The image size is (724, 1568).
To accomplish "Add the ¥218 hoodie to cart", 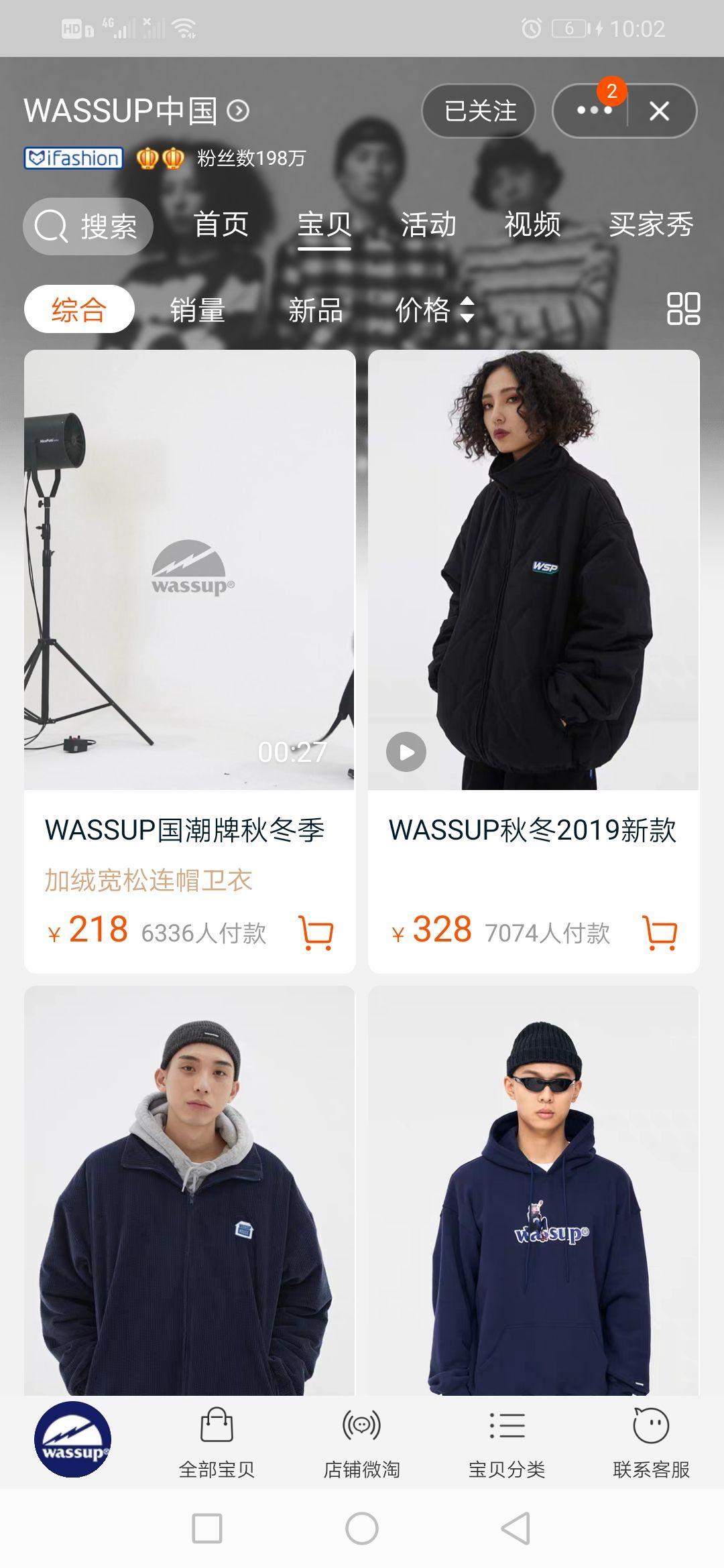I will tap(316, 932).
